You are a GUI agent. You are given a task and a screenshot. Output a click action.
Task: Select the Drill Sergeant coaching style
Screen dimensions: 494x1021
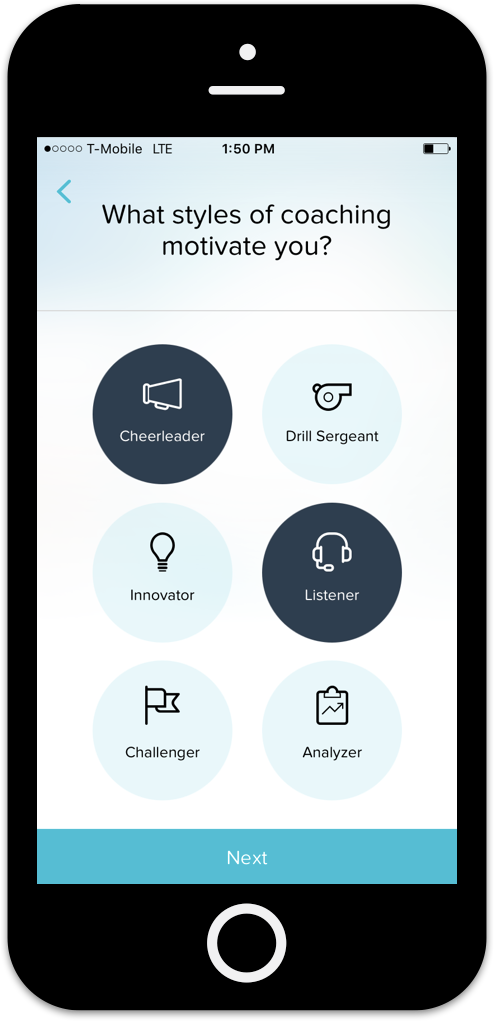(332, 414)
